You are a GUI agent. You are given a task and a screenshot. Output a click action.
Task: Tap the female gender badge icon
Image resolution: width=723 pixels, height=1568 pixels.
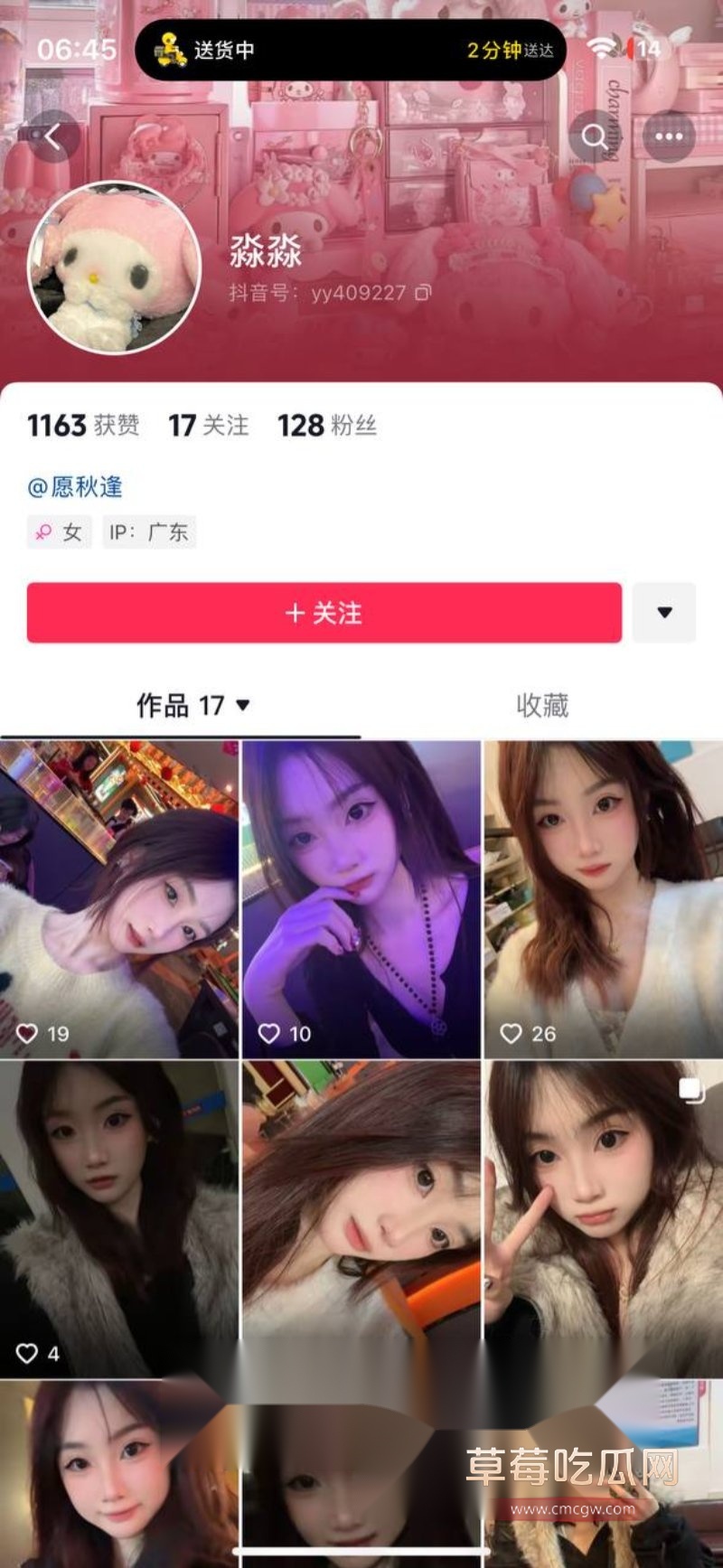click(42, 532)
